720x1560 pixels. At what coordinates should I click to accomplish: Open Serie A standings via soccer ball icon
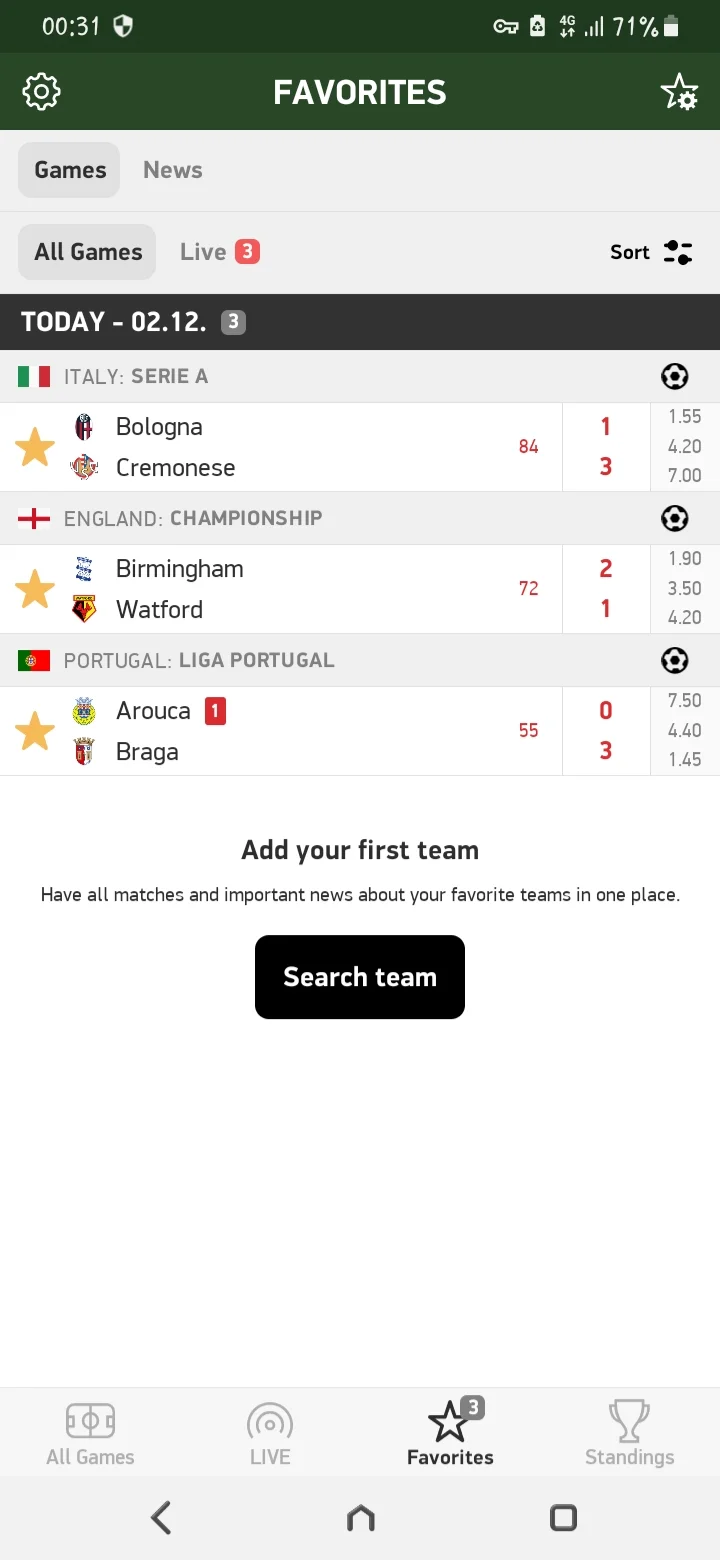(674, 376)
